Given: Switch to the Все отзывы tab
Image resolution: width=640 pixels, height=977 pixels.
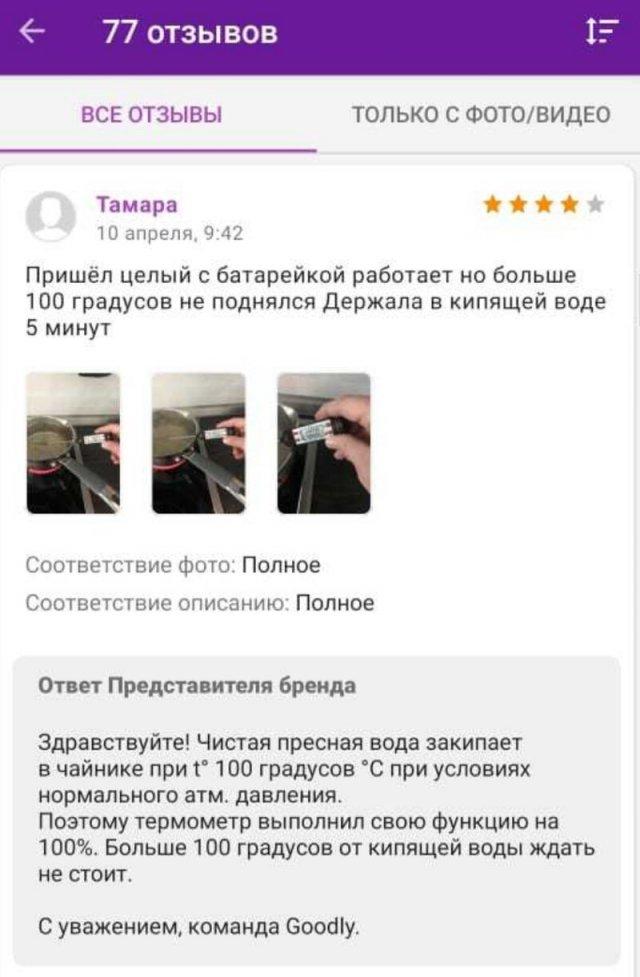Looking at the screenshot, I should 151,114.
